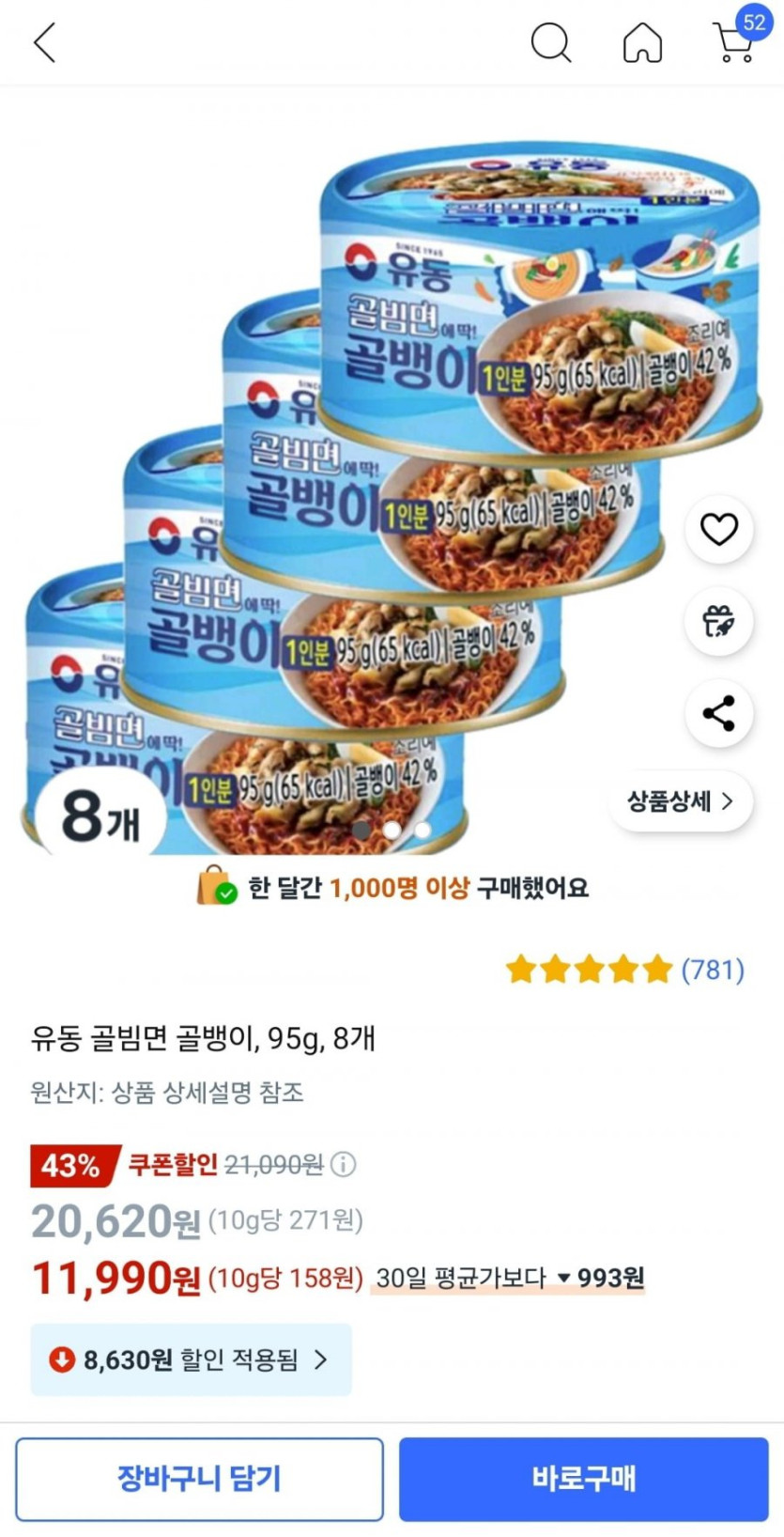Show coupon discount info icon

(344, 1165)
